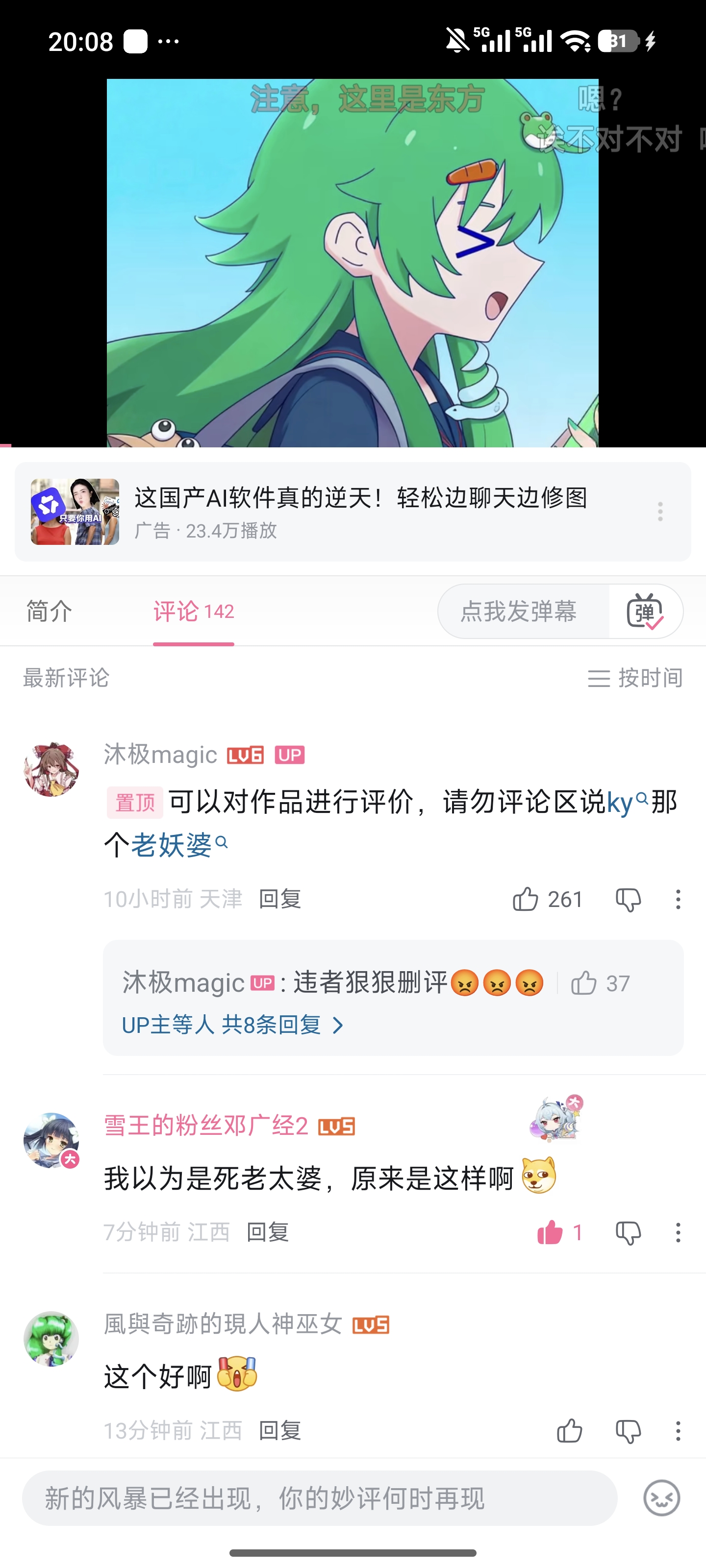This screenshot has width=706, height=1568.
Task: Toggle dislike on the pinned comment
Action: tap(629, 900)
